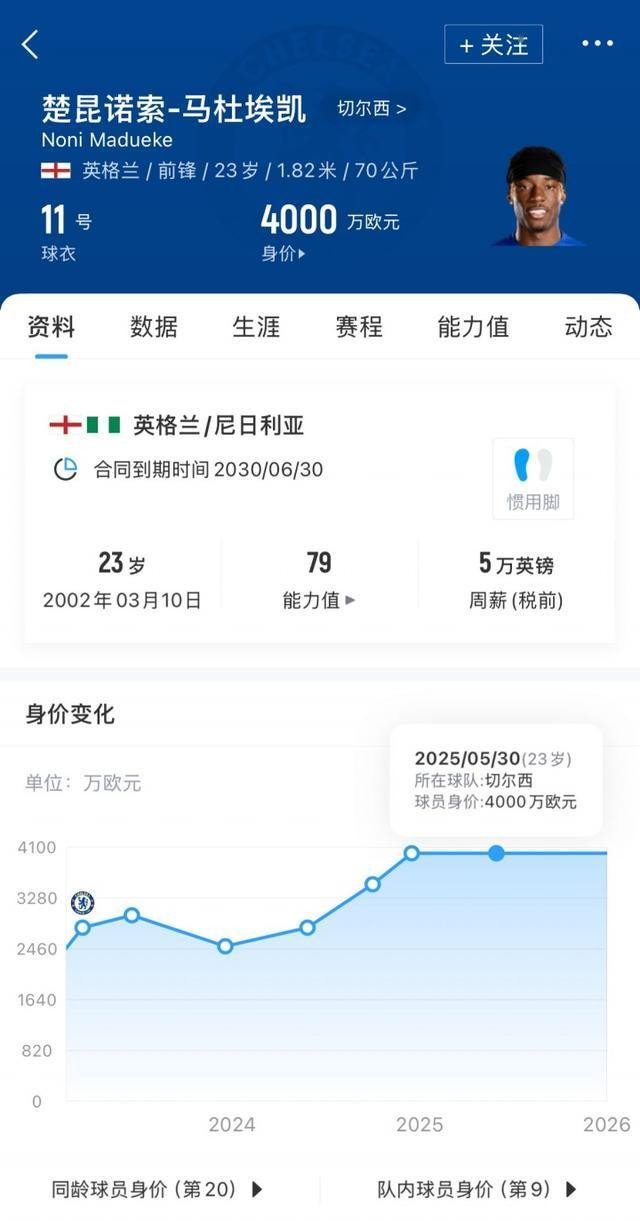Open the 生涯 career tab
Viewport: 640px width, 1221px height.
coord(256,327)
